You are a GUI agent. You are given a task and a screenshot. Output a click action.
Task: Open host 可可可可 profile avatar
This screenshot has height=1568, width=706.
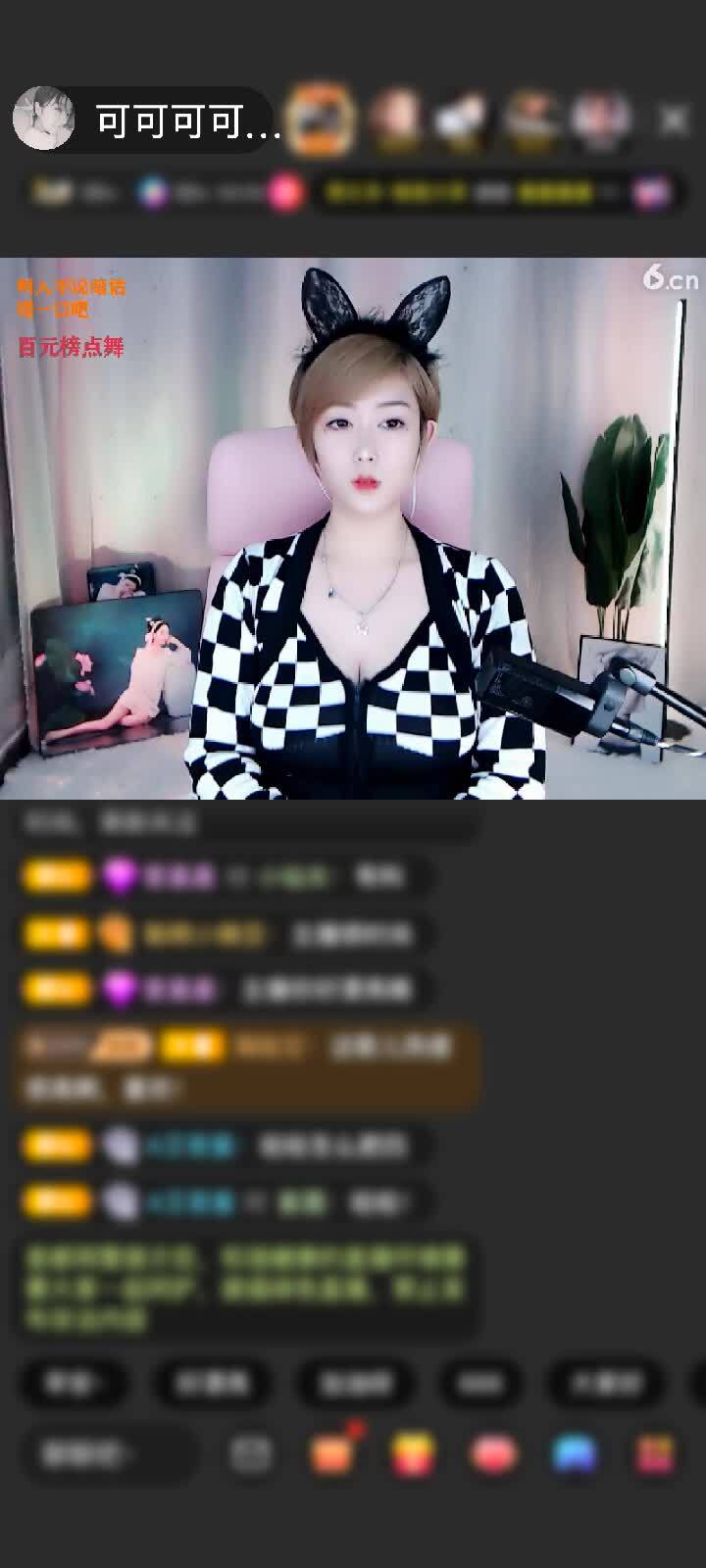click(43, 119)
